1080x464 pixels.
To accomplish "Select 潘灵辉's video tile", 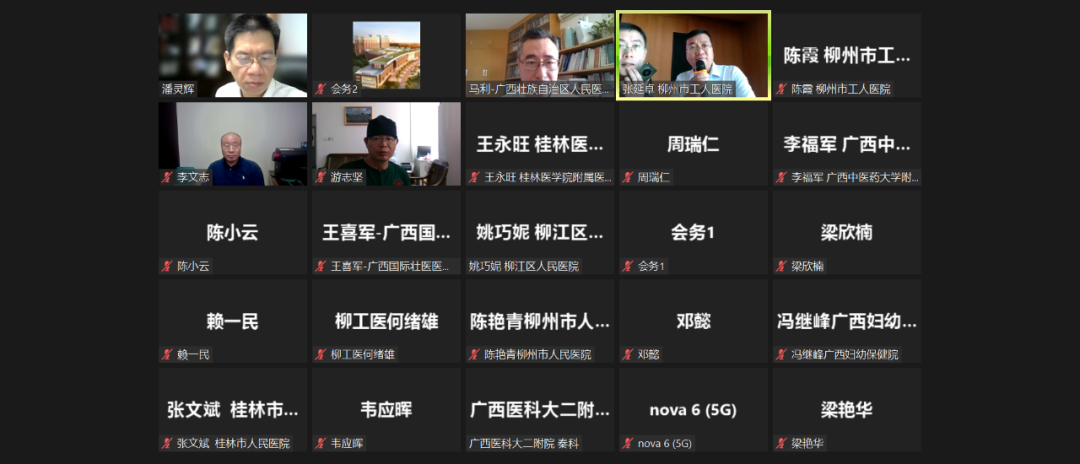I will tap(232, 54).
